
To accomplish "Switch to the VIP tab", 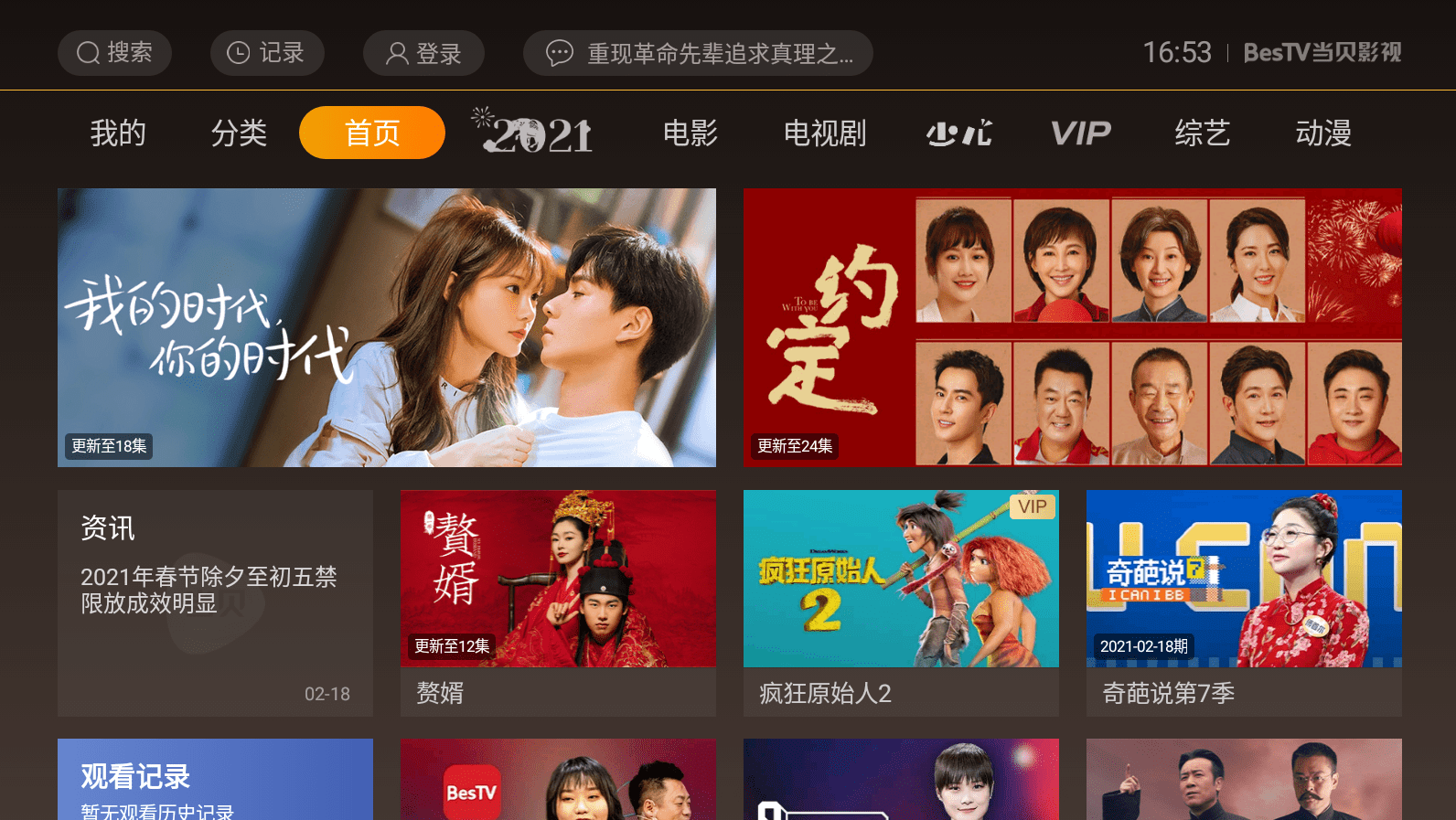I will [x=1080, y=133].
